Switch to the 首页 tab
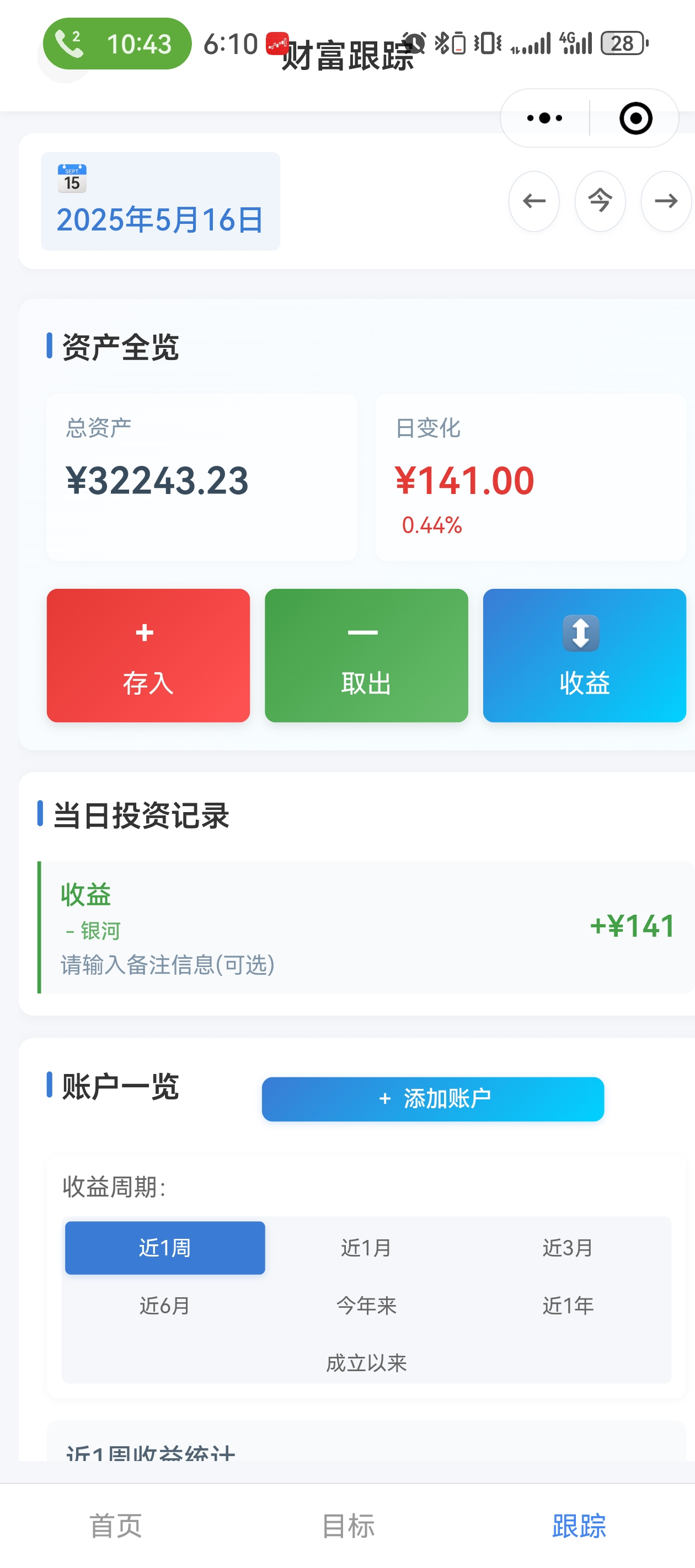The width and height of the screenshot is (695, 1568). pyautogui.click(x=116, y=1526)
